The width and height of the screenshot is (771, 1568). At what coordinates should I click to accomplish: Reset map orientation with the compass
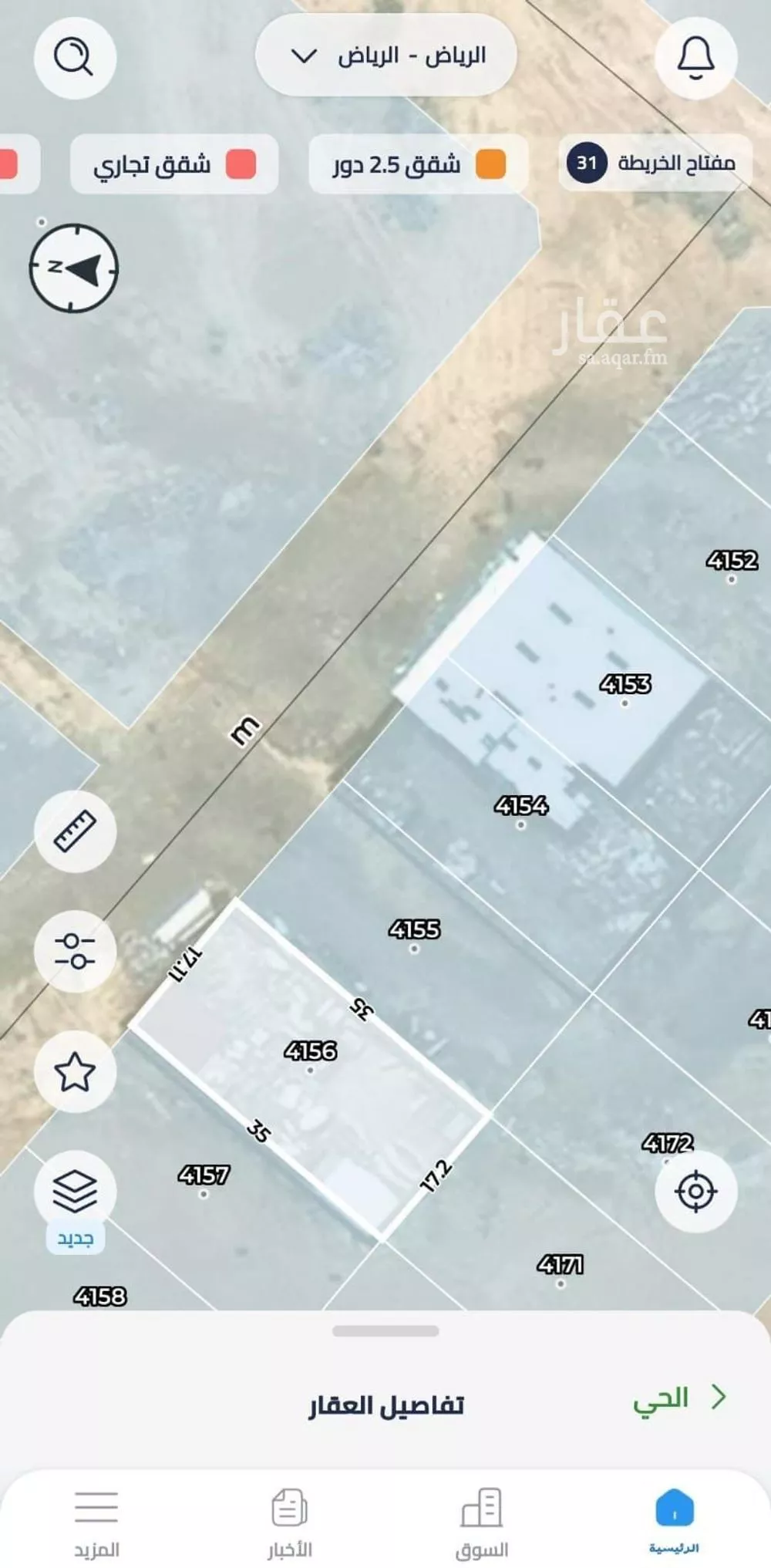pos(74,268)
